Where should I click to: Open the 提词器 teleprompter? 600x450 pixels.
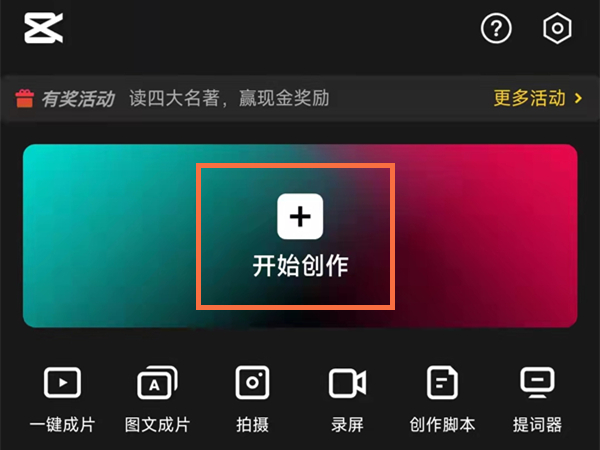[537, 398]
